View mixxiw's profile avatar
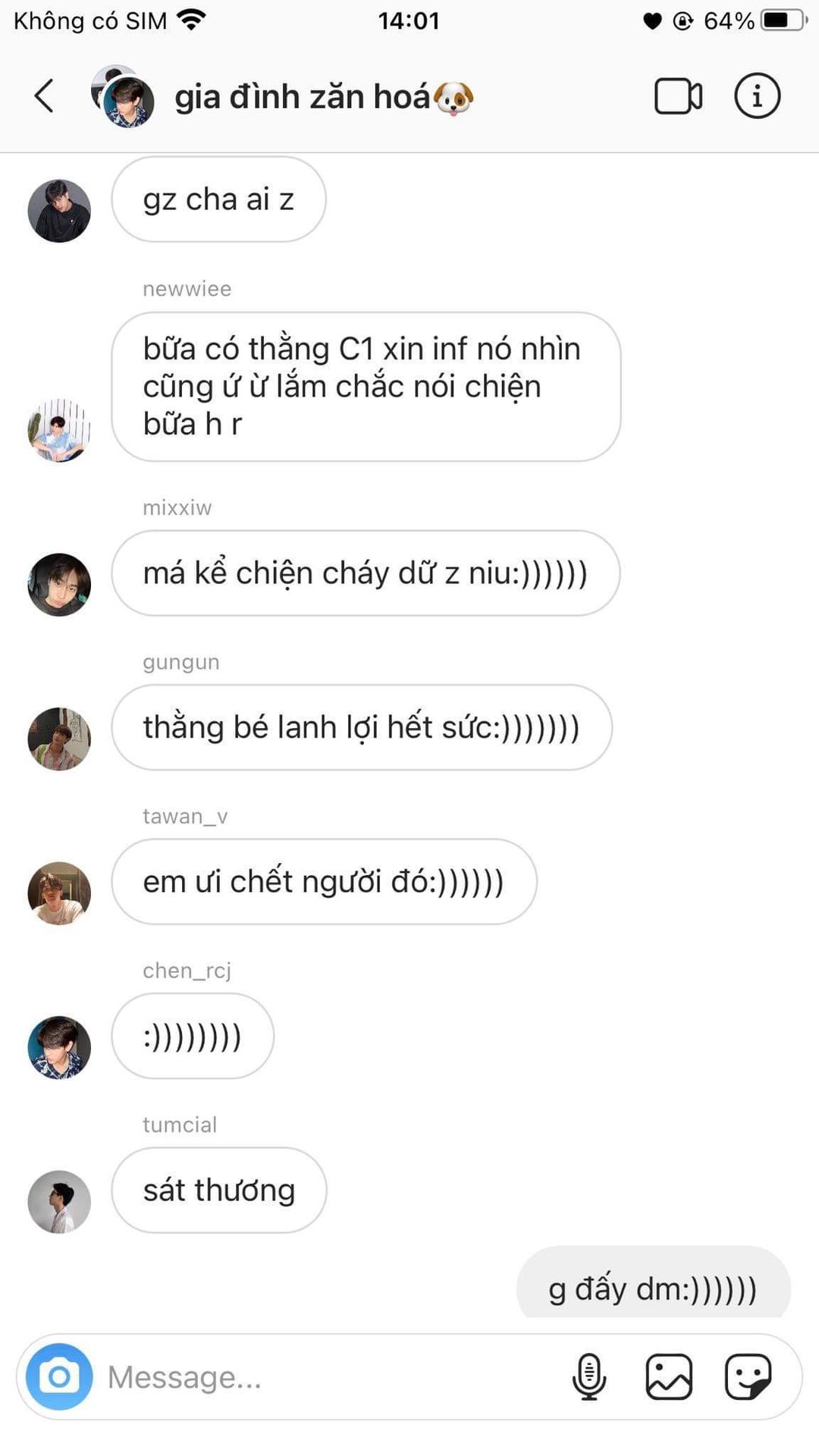The width and height of the screenshot is (819, 1456). click(59, 585)
